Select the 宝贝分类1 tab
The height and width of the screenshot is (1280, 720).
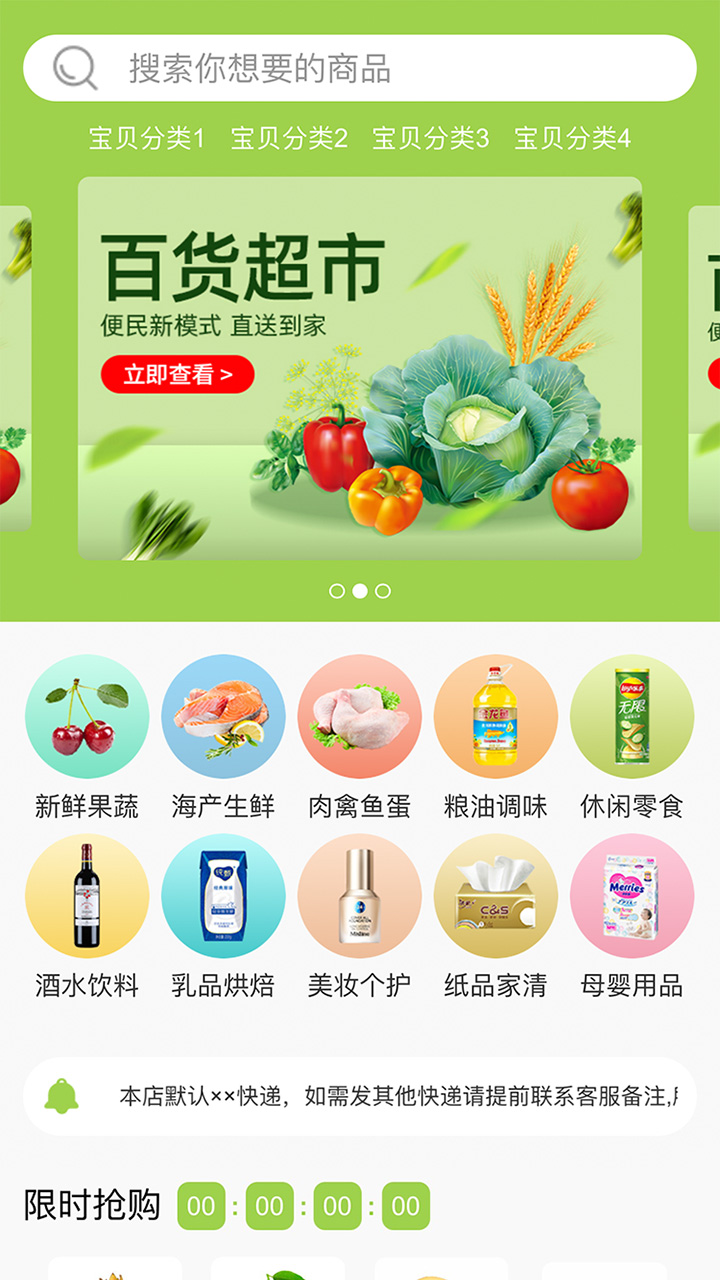[147, 138]
